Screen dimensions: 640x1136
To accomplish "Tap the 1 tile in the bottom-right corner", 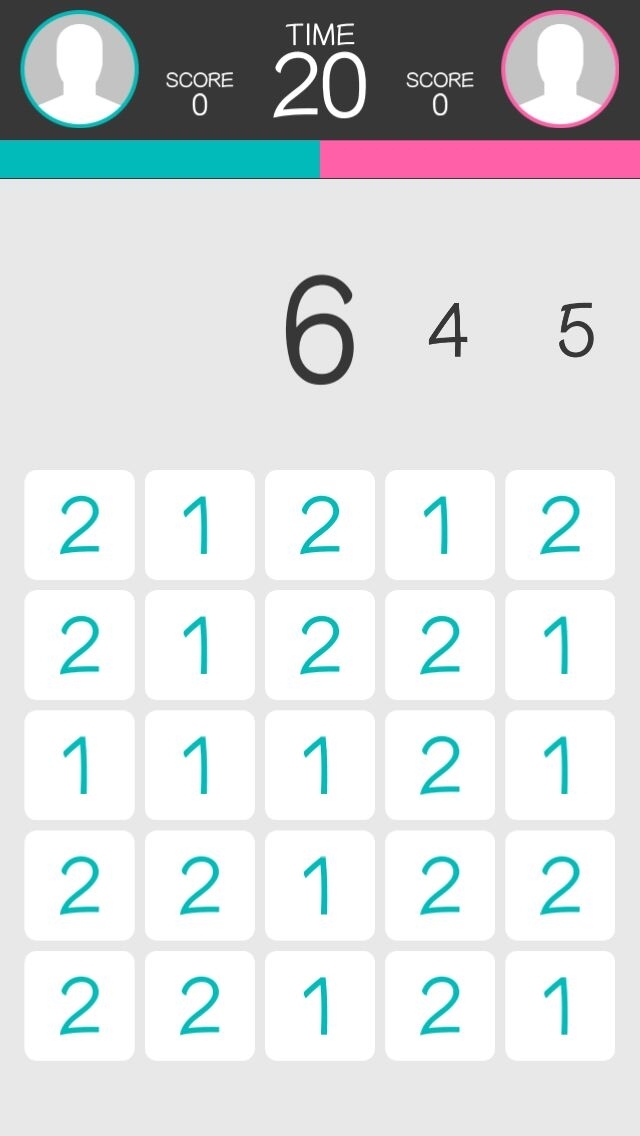I will coord(559,1005).
